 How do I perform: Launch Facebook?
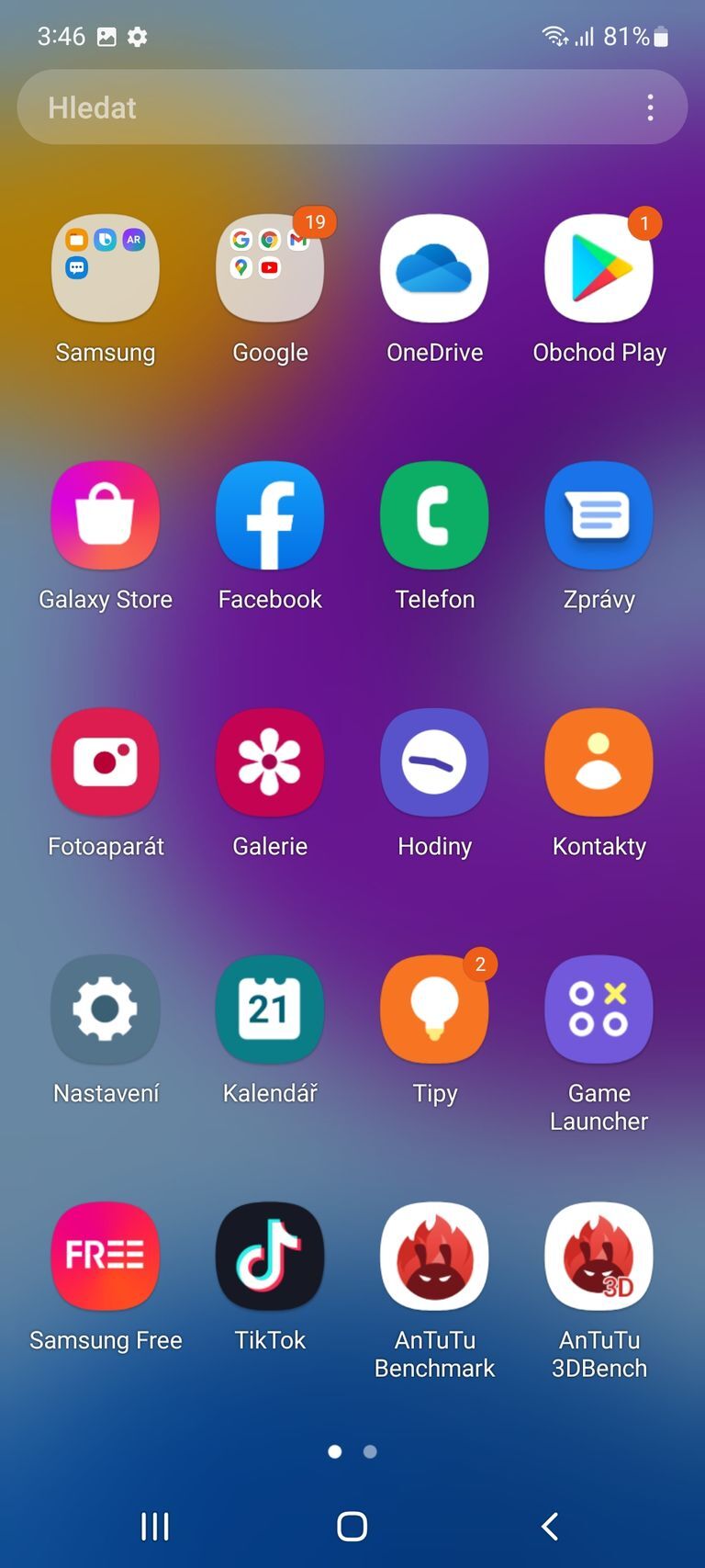pyautogui.click(x=269, y=514)
